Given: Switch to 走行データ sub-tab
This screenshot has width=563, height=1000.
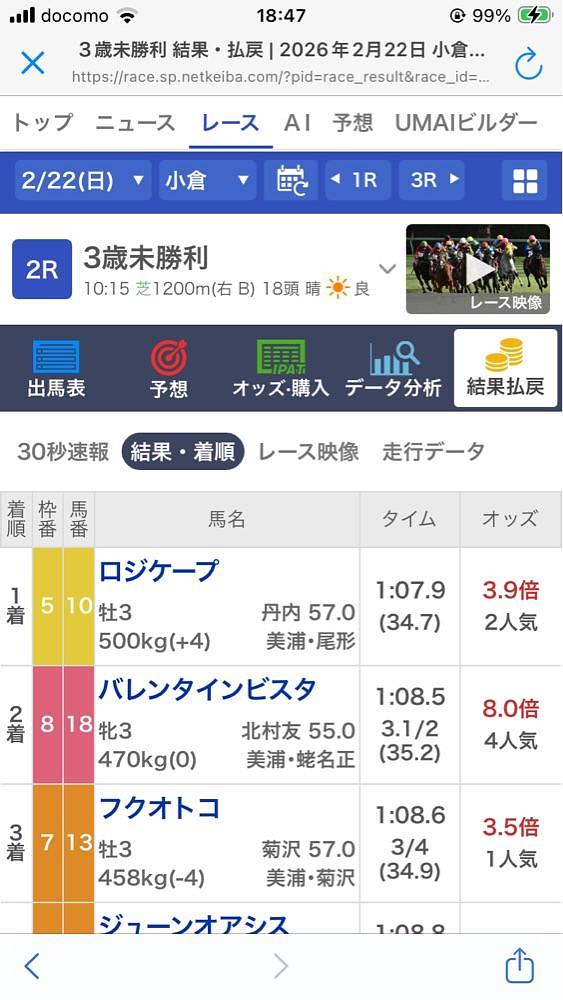Looking at the screenshot, I should (x=434, y=452).
